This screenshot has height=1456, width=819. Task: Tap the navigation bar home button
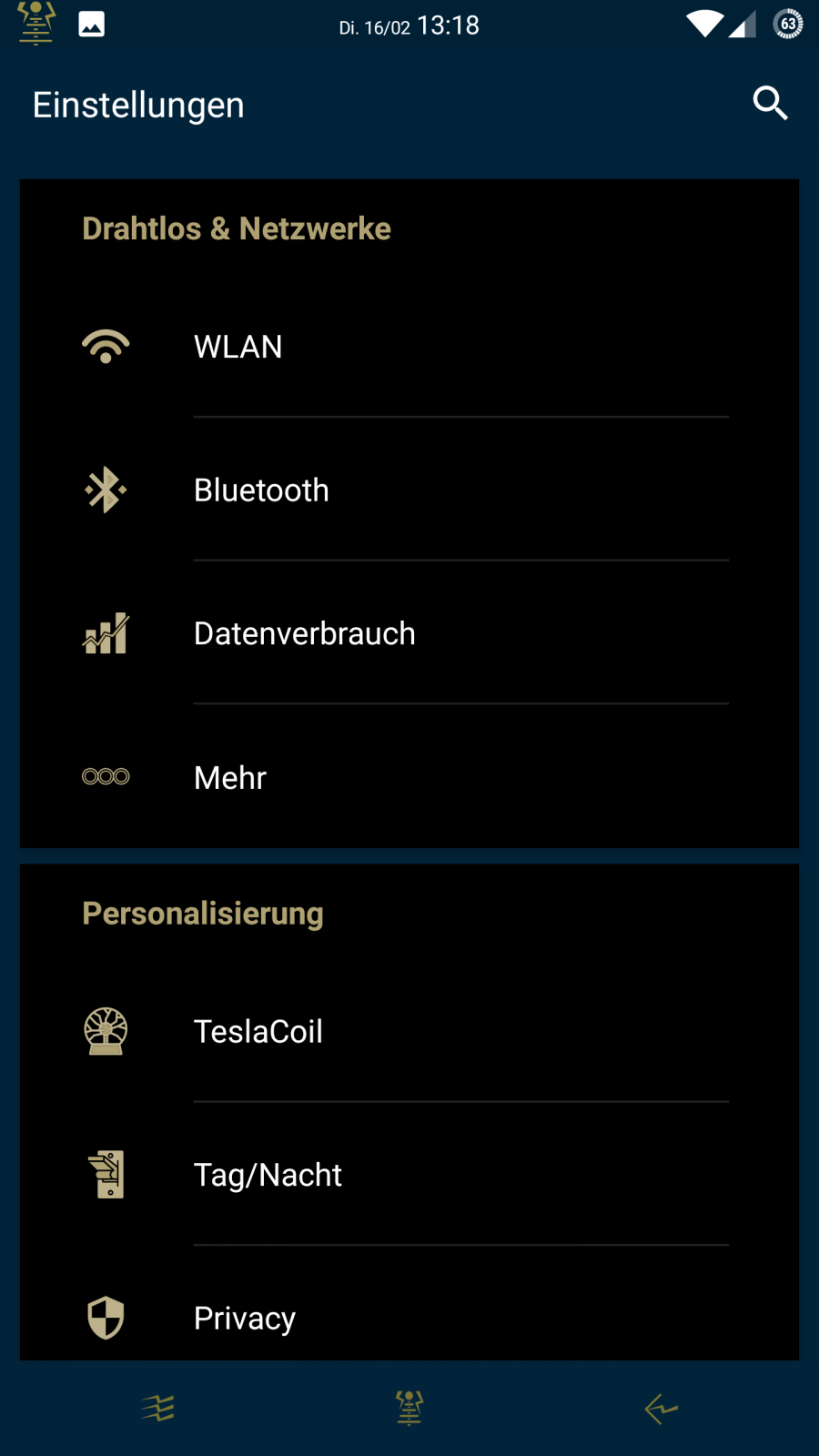click(409, 1408)
